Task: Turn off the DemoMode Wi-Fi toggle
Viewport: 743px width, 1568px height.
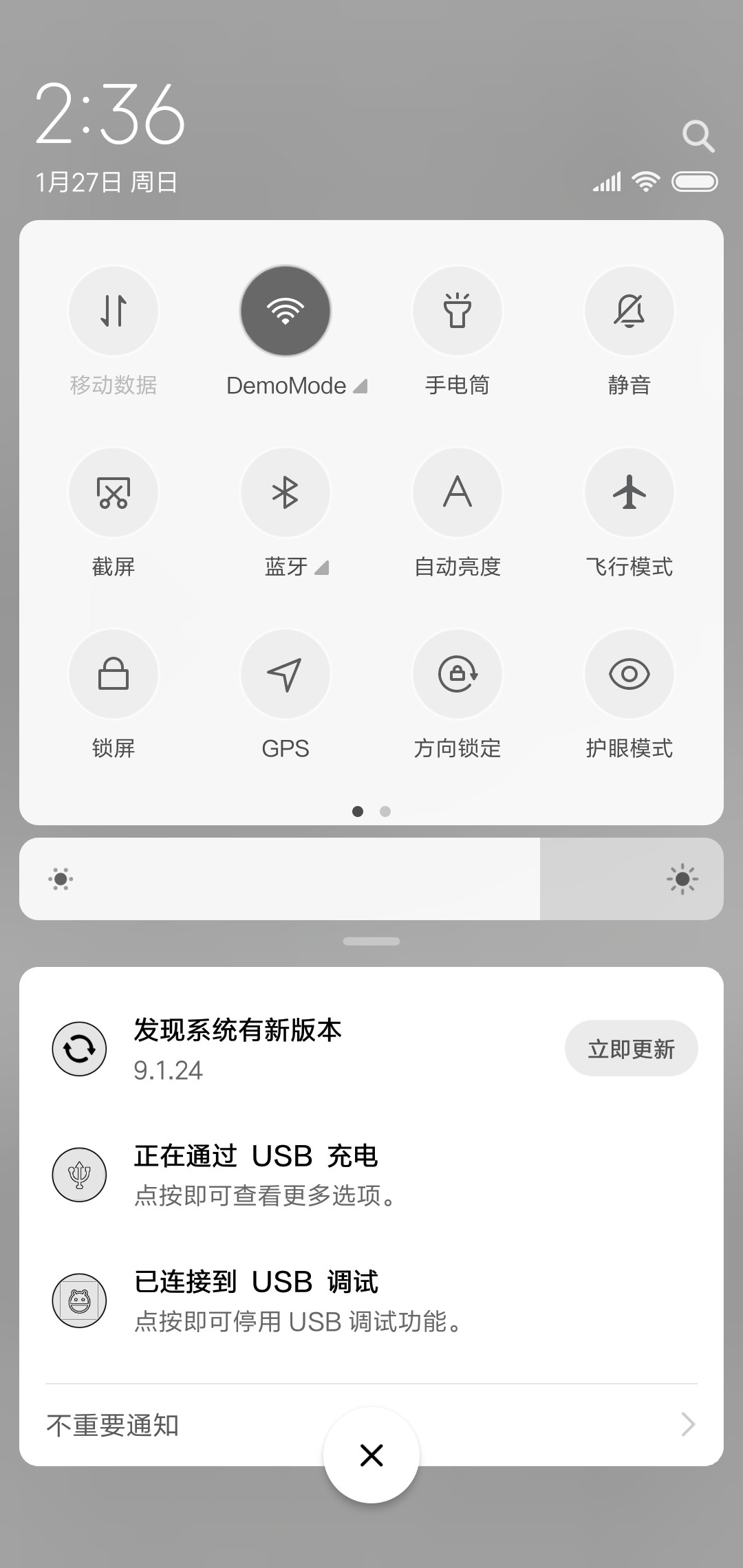Action: click(x=286, y=311)
